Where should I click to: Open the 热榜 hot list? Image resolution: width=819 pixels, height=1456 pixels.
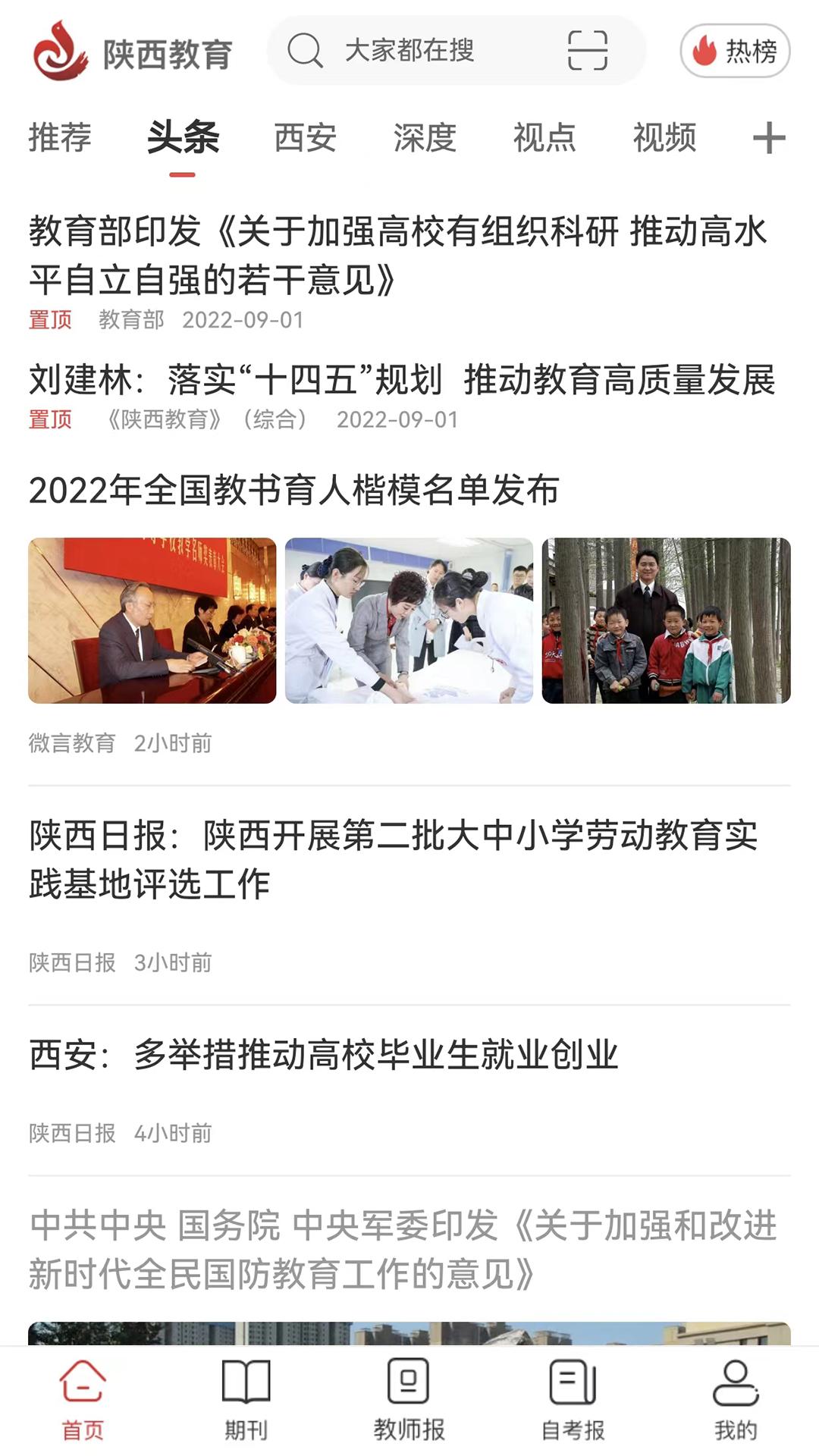(735, 51)
